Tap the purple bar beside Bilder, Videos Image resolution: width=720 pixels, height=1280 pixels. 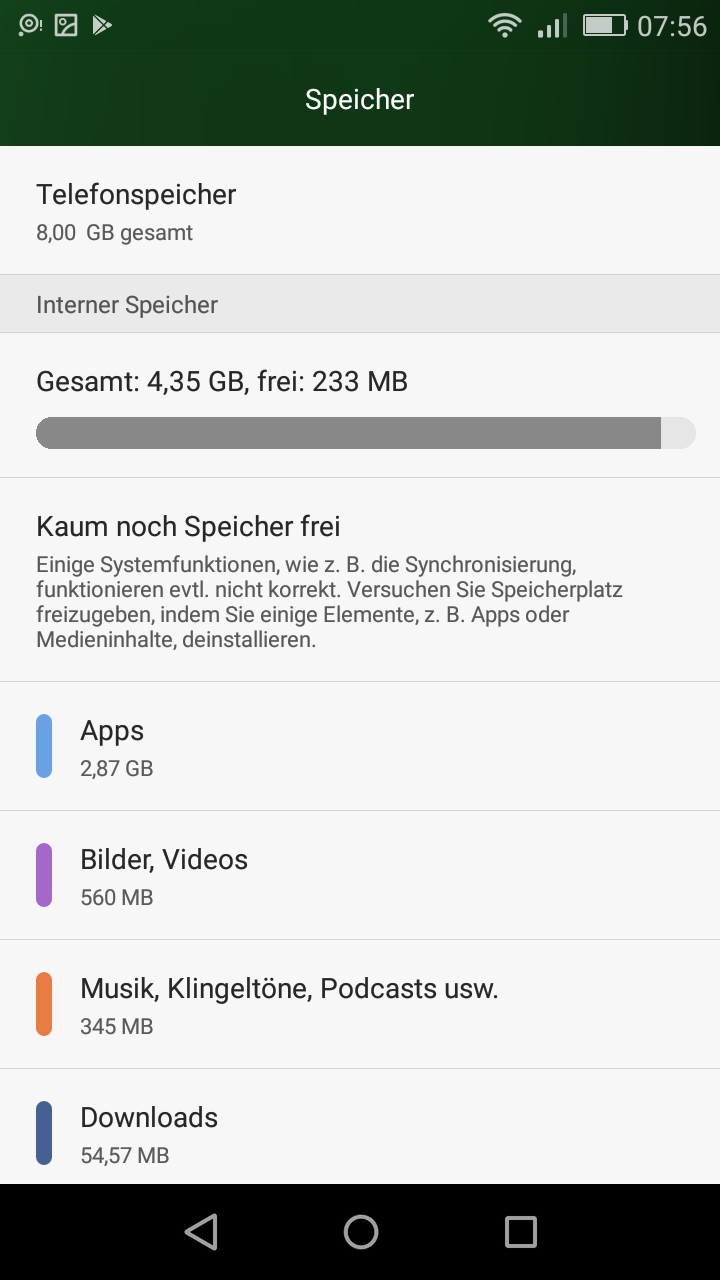[44, 874]
